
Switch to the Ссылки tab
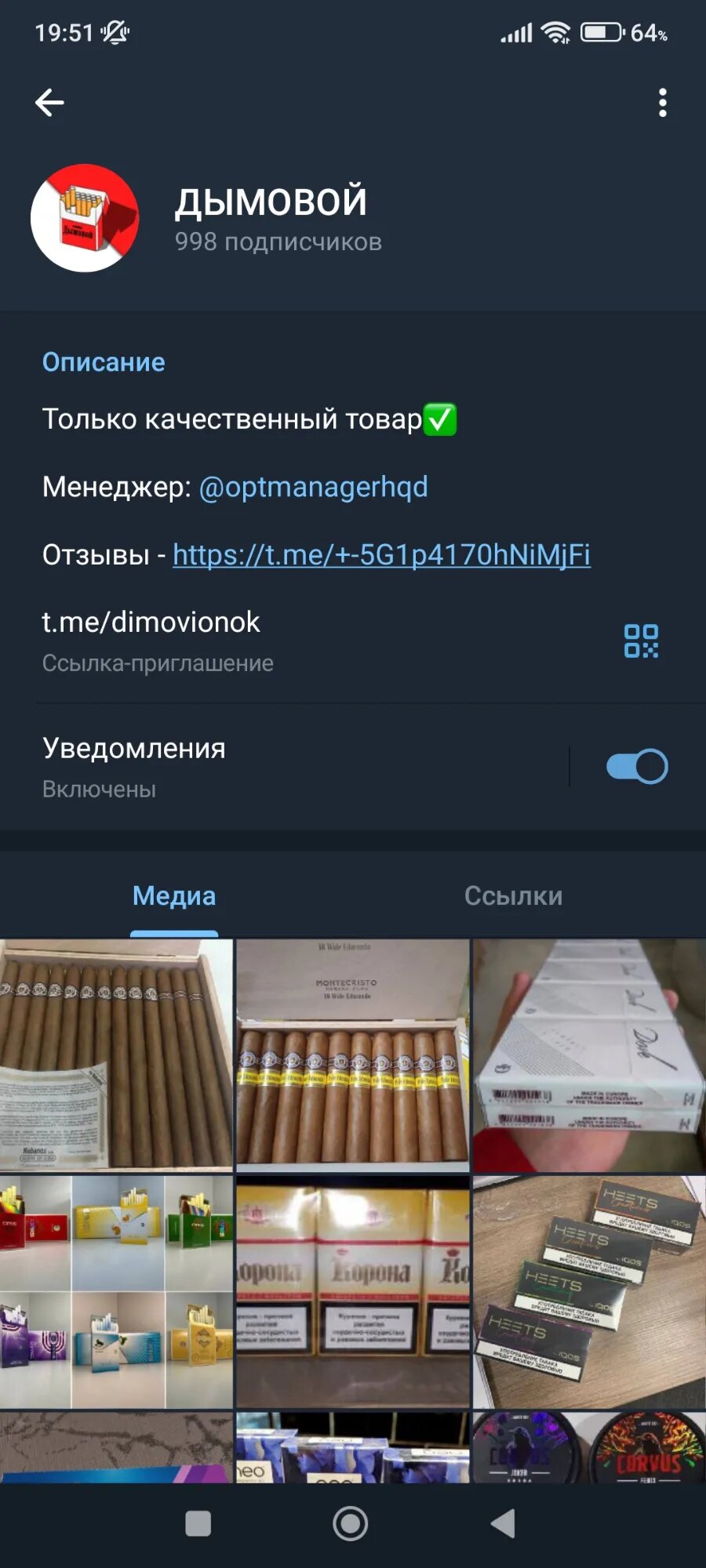click(513, 895)
